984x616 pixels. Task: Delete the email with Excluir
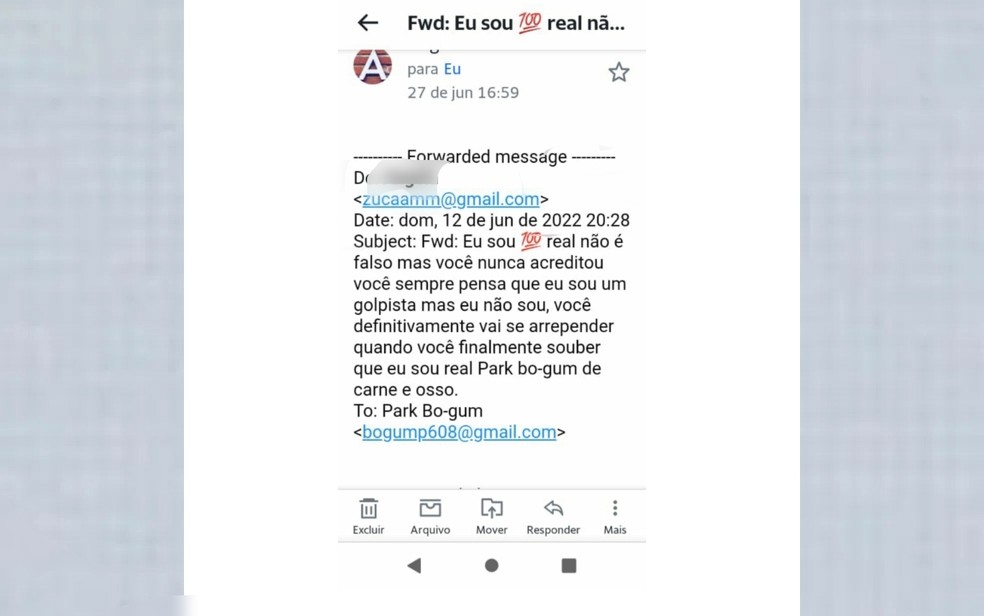click(368, 516)
